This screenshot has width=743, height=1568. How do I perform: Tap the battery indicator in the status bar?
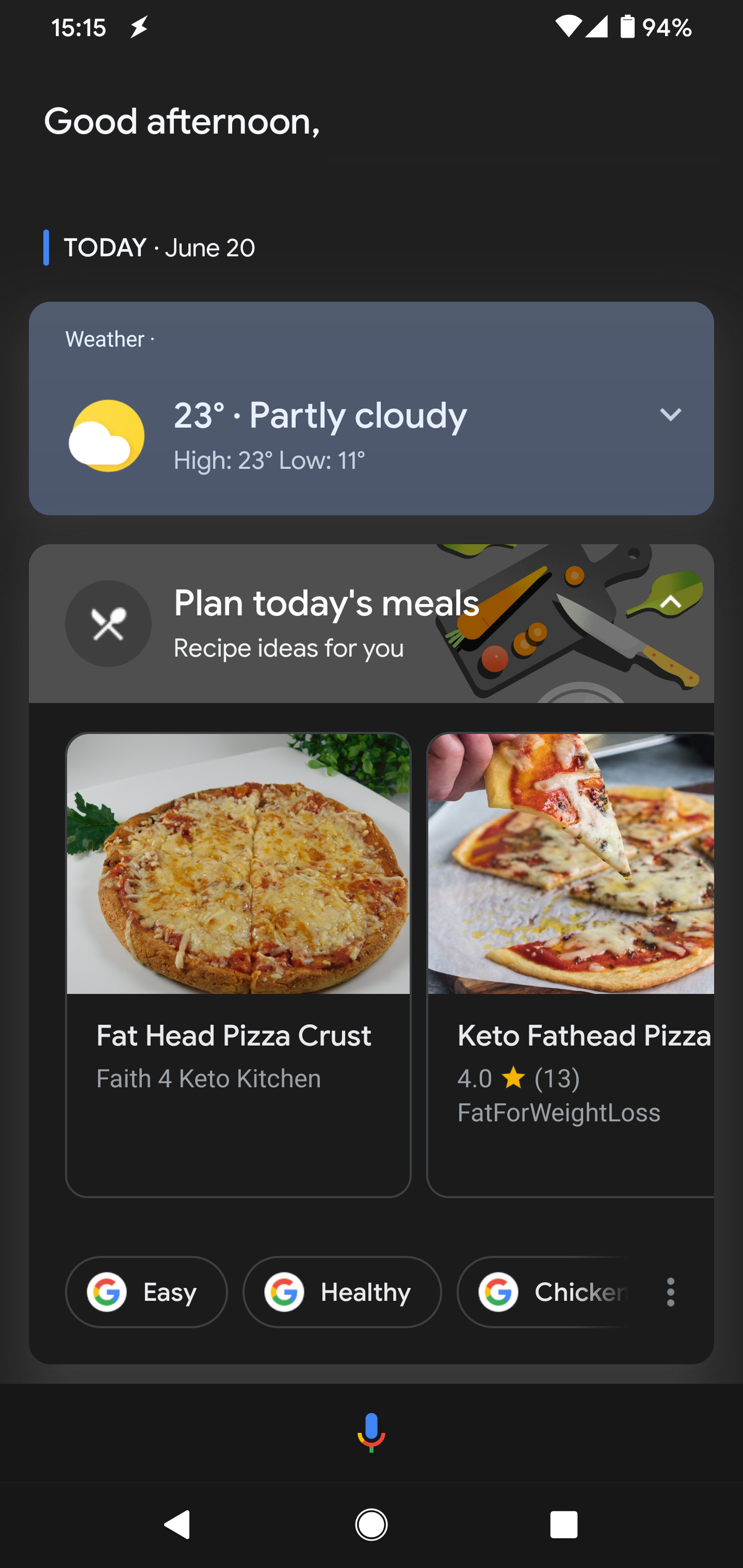tap(627, 27)
